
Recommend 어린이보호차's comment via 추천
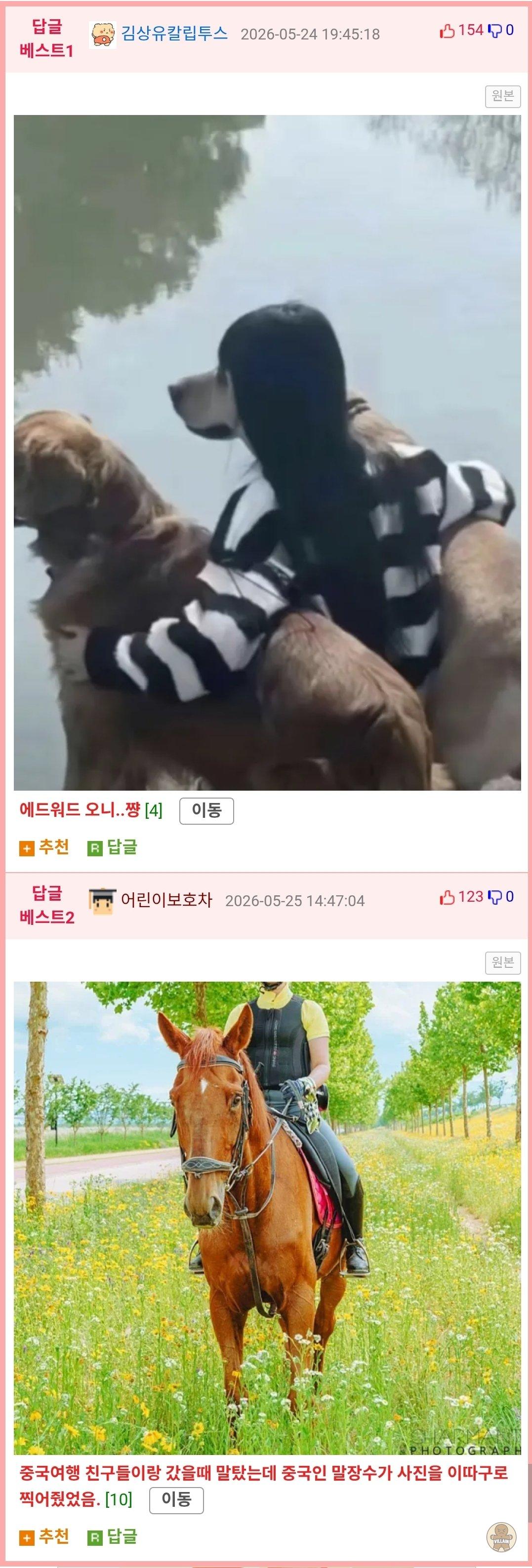[x=44, y=1537]
